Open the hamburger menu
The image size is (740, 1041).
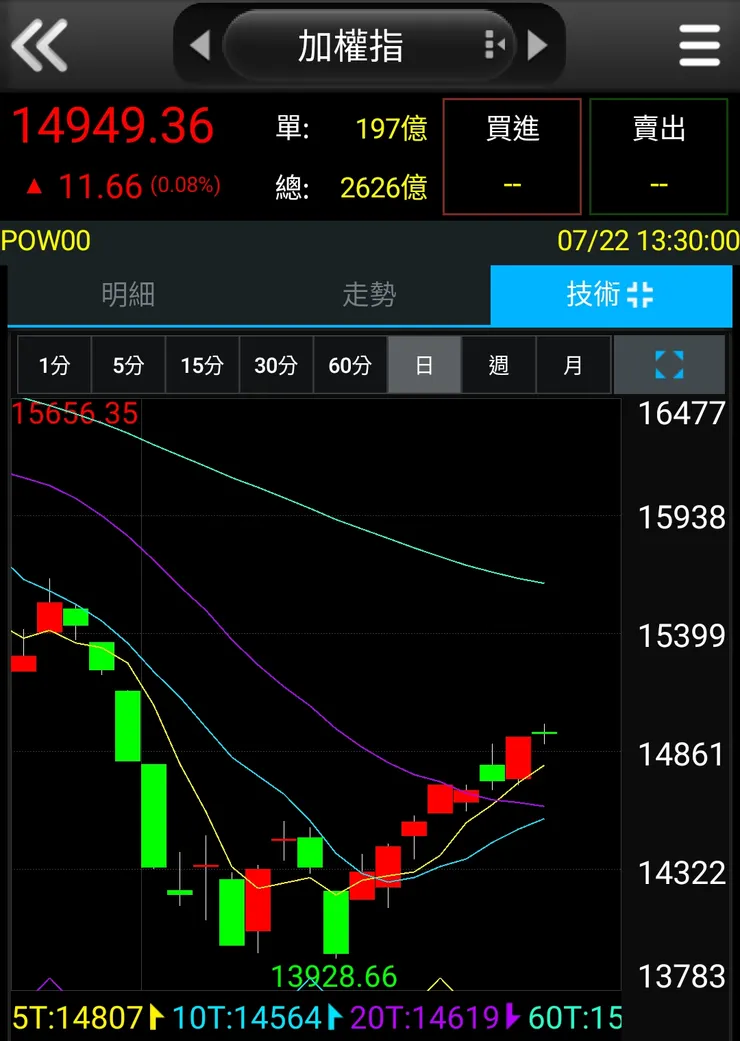pos(699,45)
